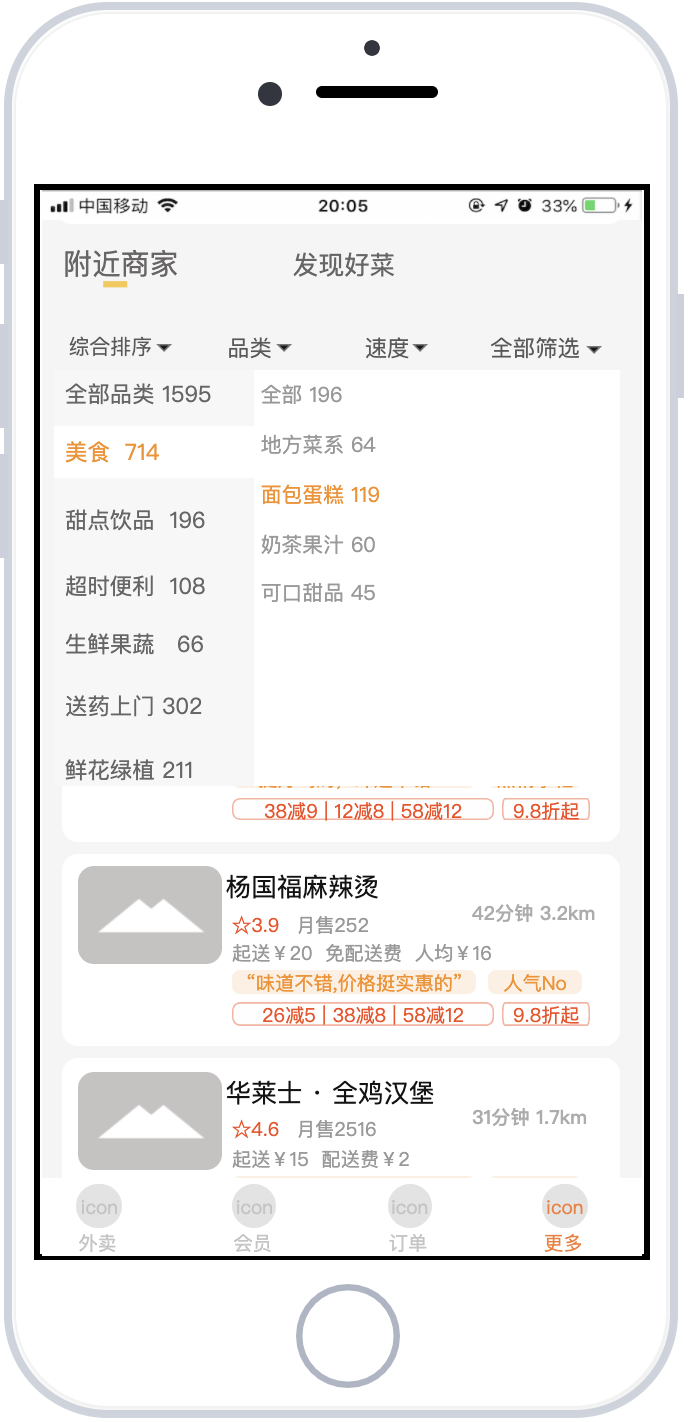688x1422 pixels.
Task: Switch to the 发现好菜 tab
Action: pos(343,265)
